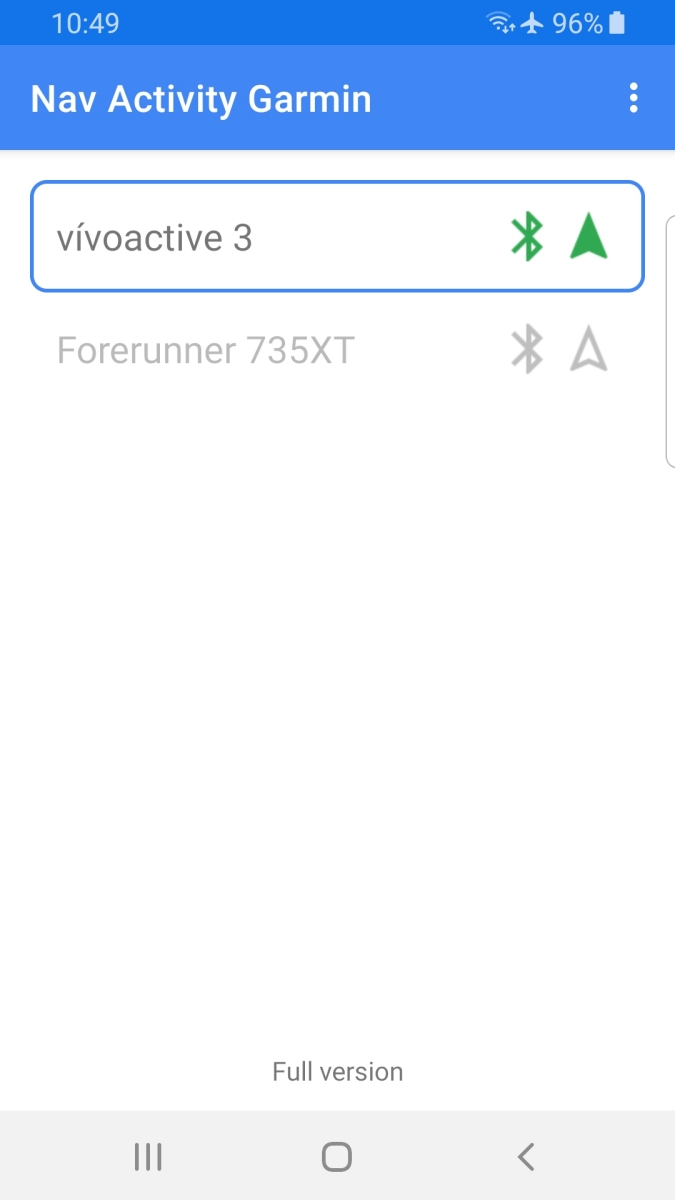This screenshot has width=675, height=1200.
Task: Tap the navigation arrow for Forerunner 735XT
Action: click(589, 351)
